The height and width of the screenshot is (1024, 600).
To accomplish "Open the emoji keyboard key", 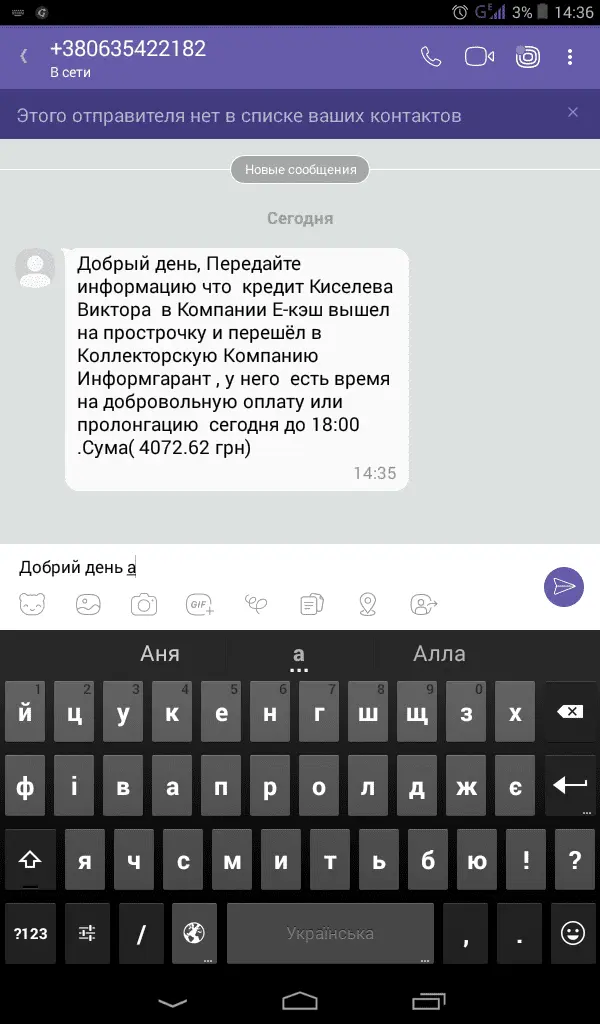I will pyautogui.click(x=572, y=933).
